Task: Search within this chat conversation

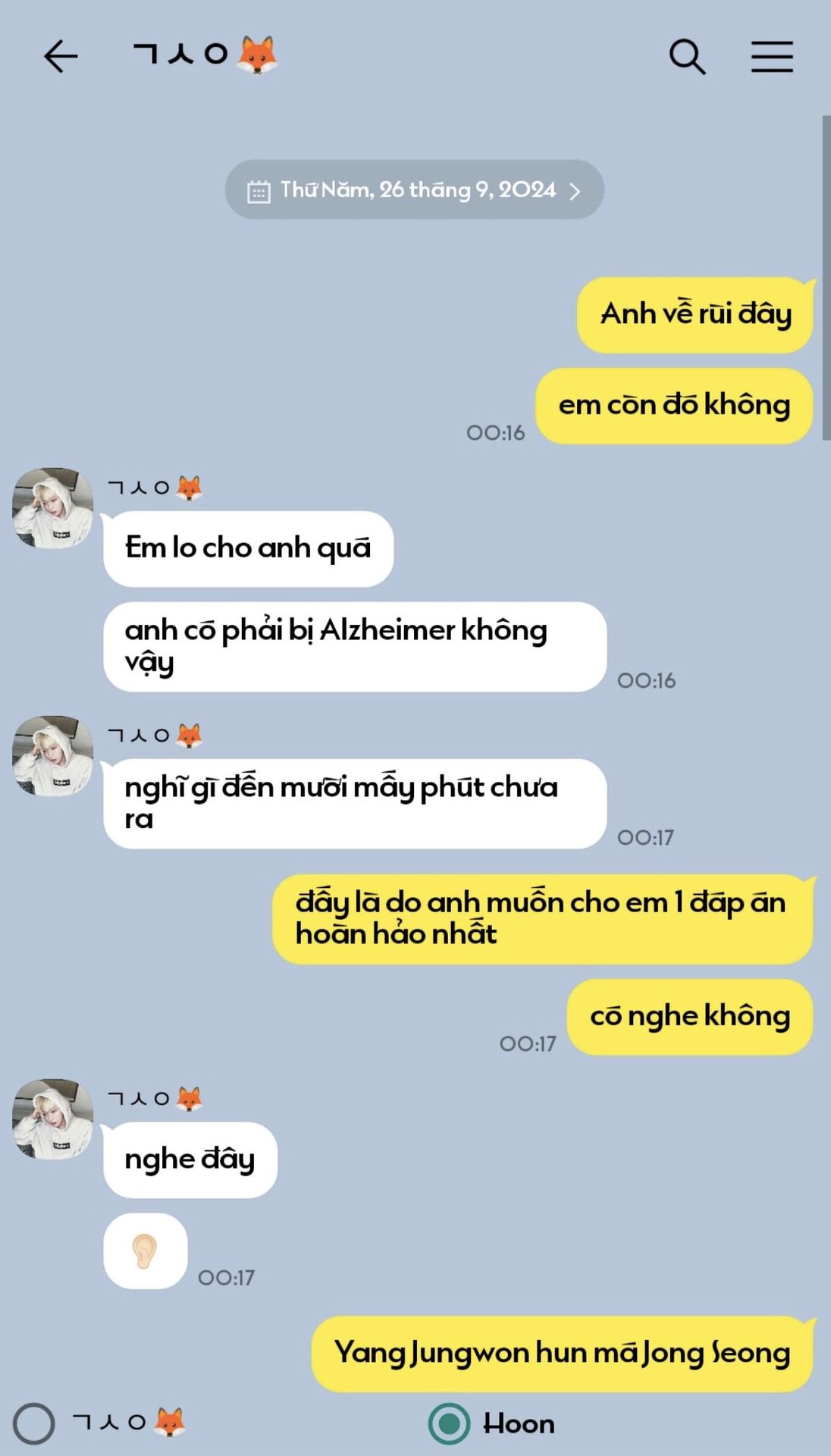Action: 687,57
